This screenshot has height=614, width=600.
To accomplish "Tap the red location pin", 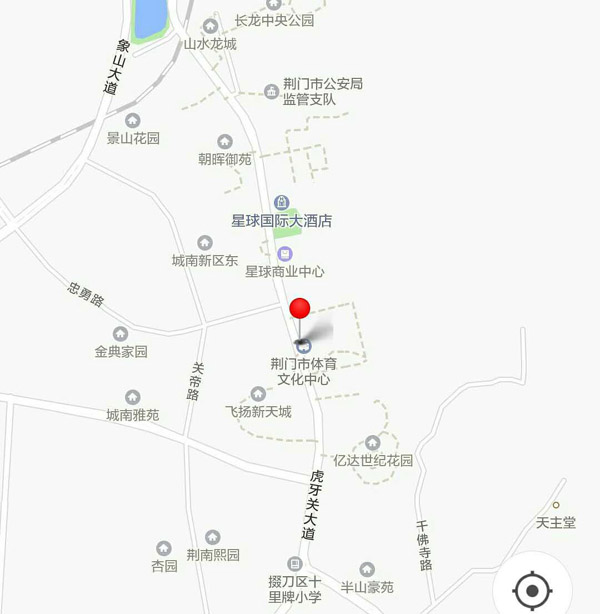I will [300, 310].
